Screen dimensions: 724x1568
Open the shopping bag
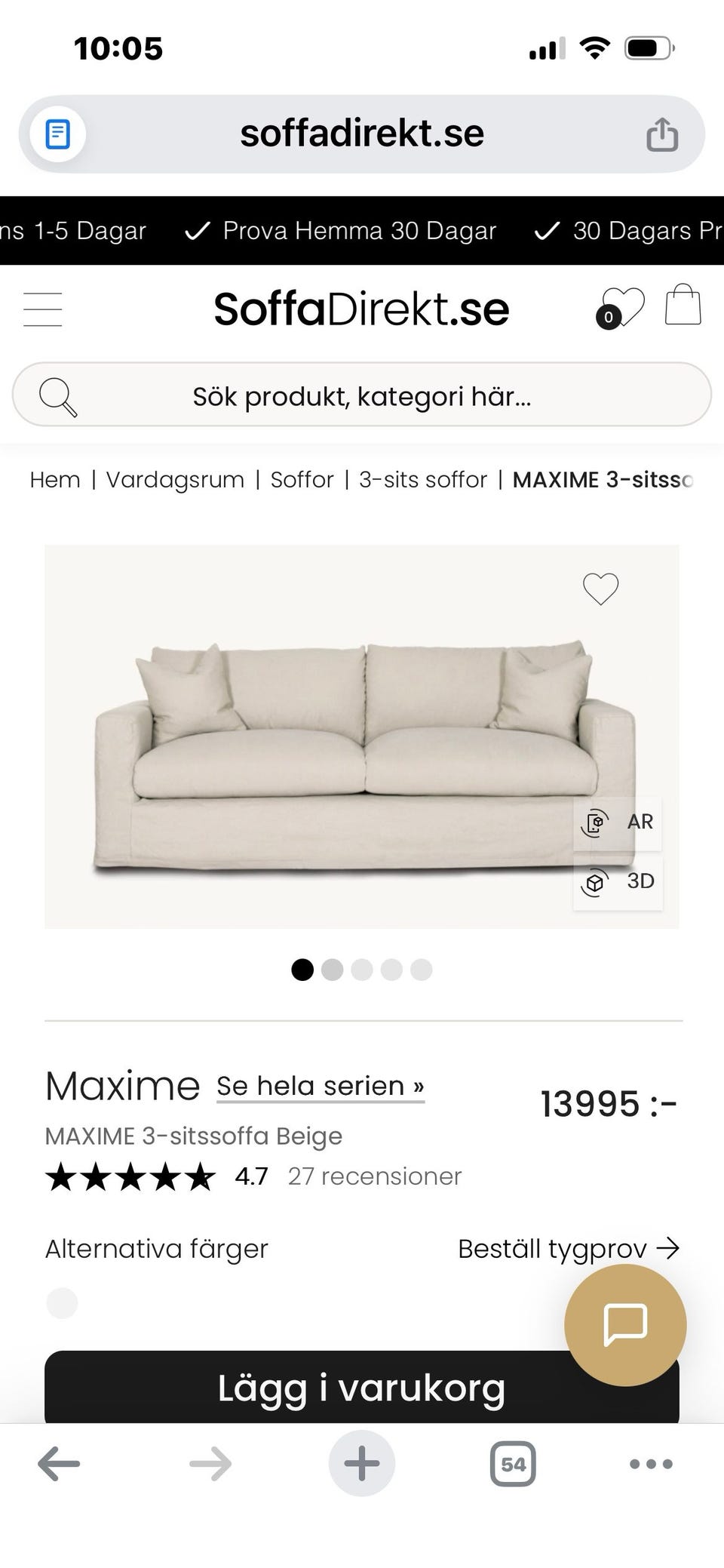click(683, 308)
